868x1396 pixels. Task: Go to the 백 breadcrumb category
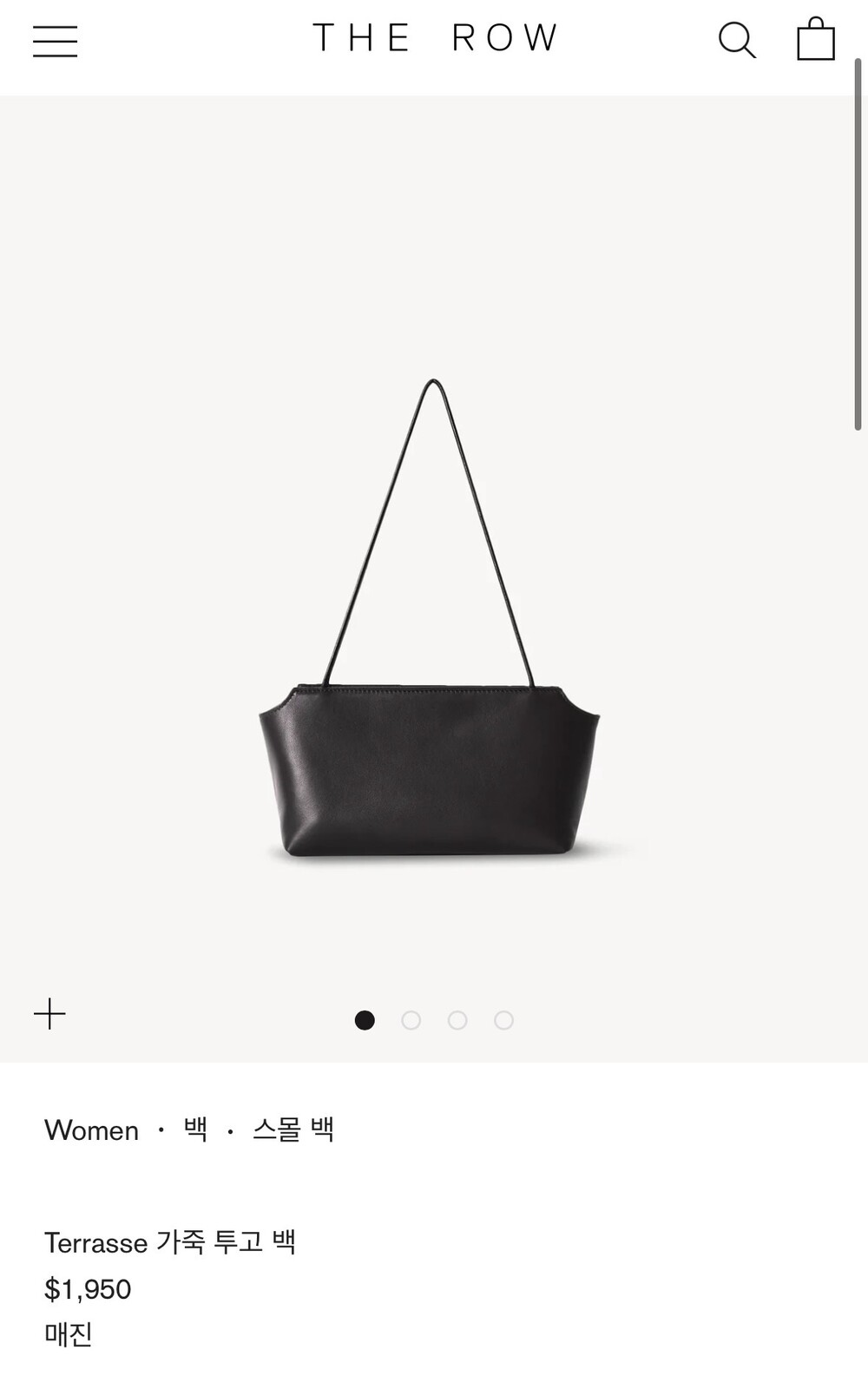click(x=195, y=1129)
